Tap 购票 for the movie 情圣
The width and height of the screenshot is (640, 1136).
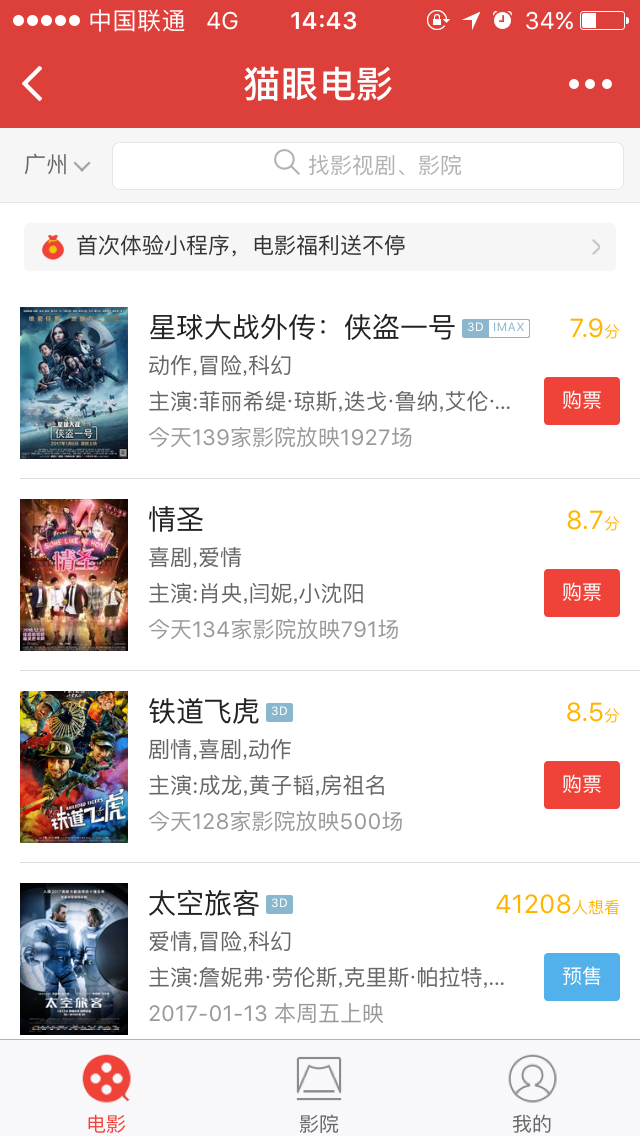pyautogui.click(x=581, y=593)
